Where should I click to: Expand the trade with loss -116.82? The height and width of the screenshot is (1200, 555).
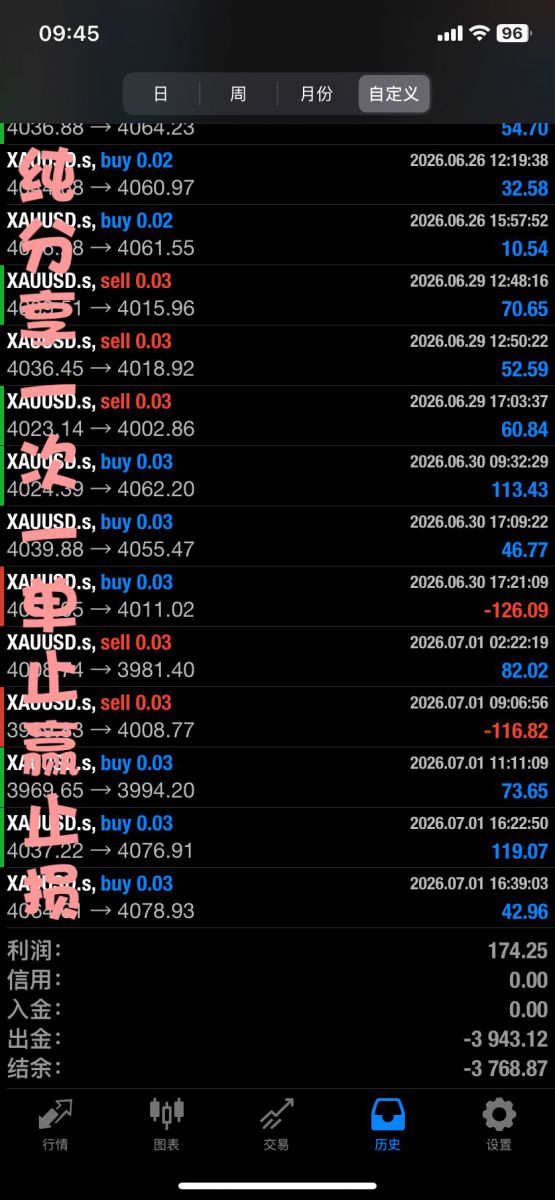pyautogui.click(x=277, y=717)
